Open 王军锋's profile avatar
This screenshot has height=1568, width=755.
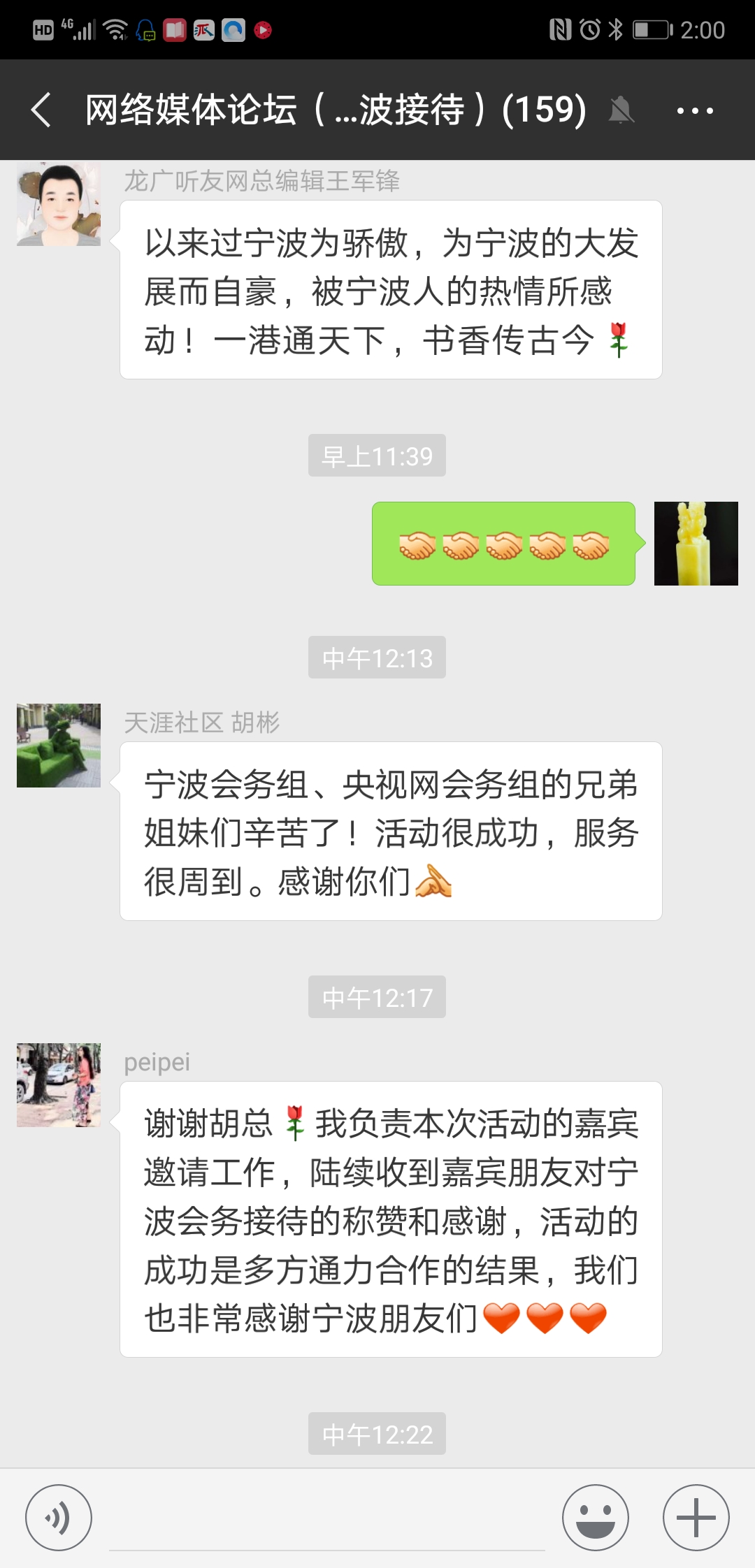click(x=59, y=204)
